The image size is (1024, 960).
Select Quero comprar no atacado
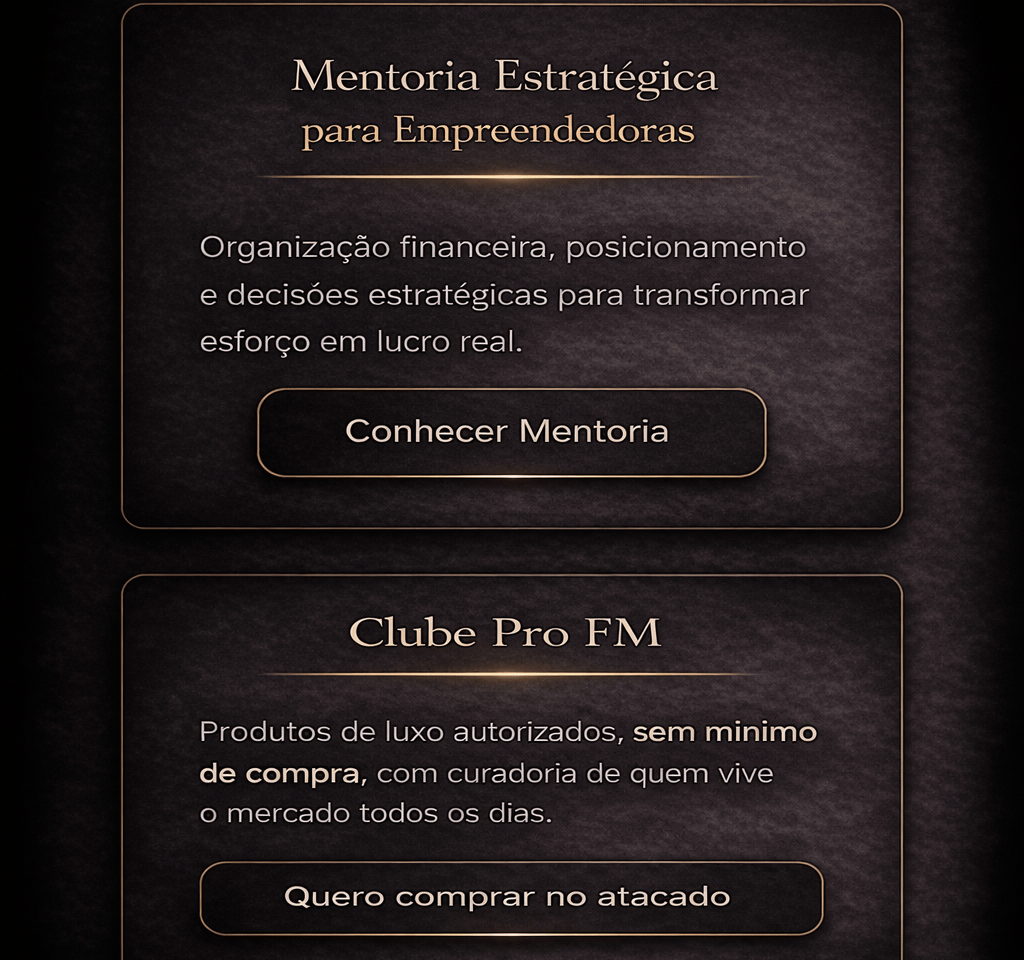click(x=511, y=897)
